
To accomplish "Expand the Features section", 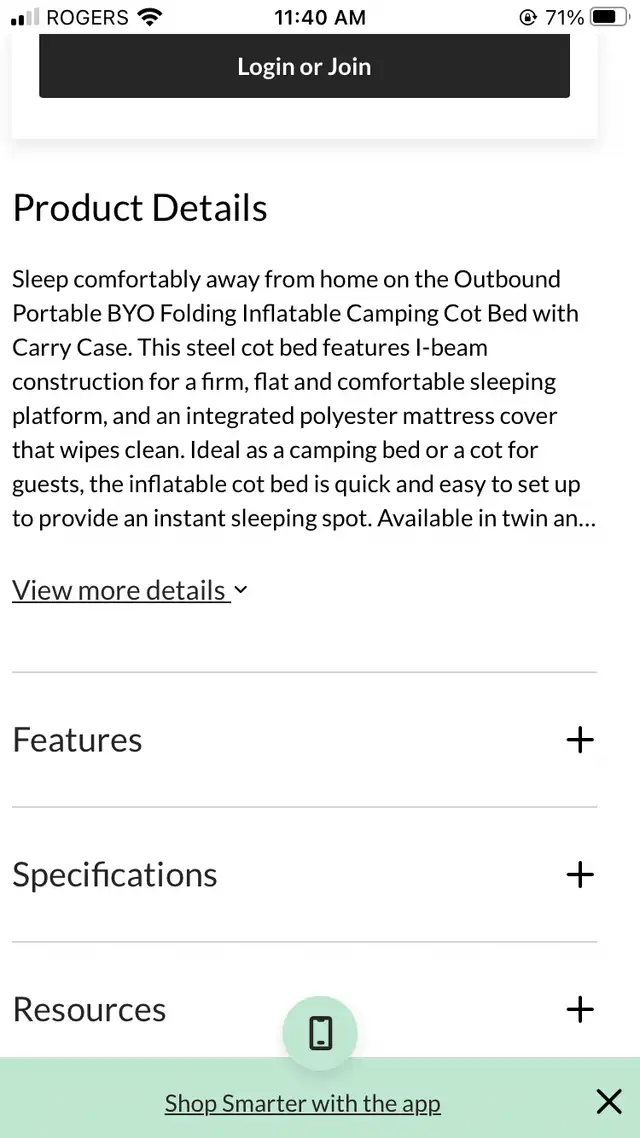I will pyautogui.click(x=304, y=740).
